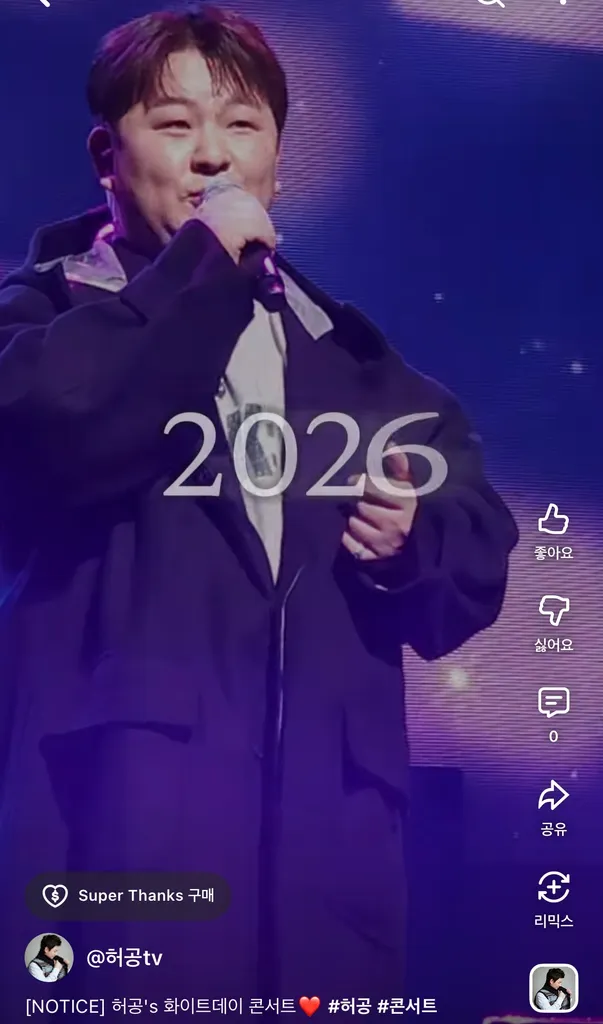603x1024 pixels.
Task: Dislike this Short with thumbs down
Action: click(x=553, y=610)
